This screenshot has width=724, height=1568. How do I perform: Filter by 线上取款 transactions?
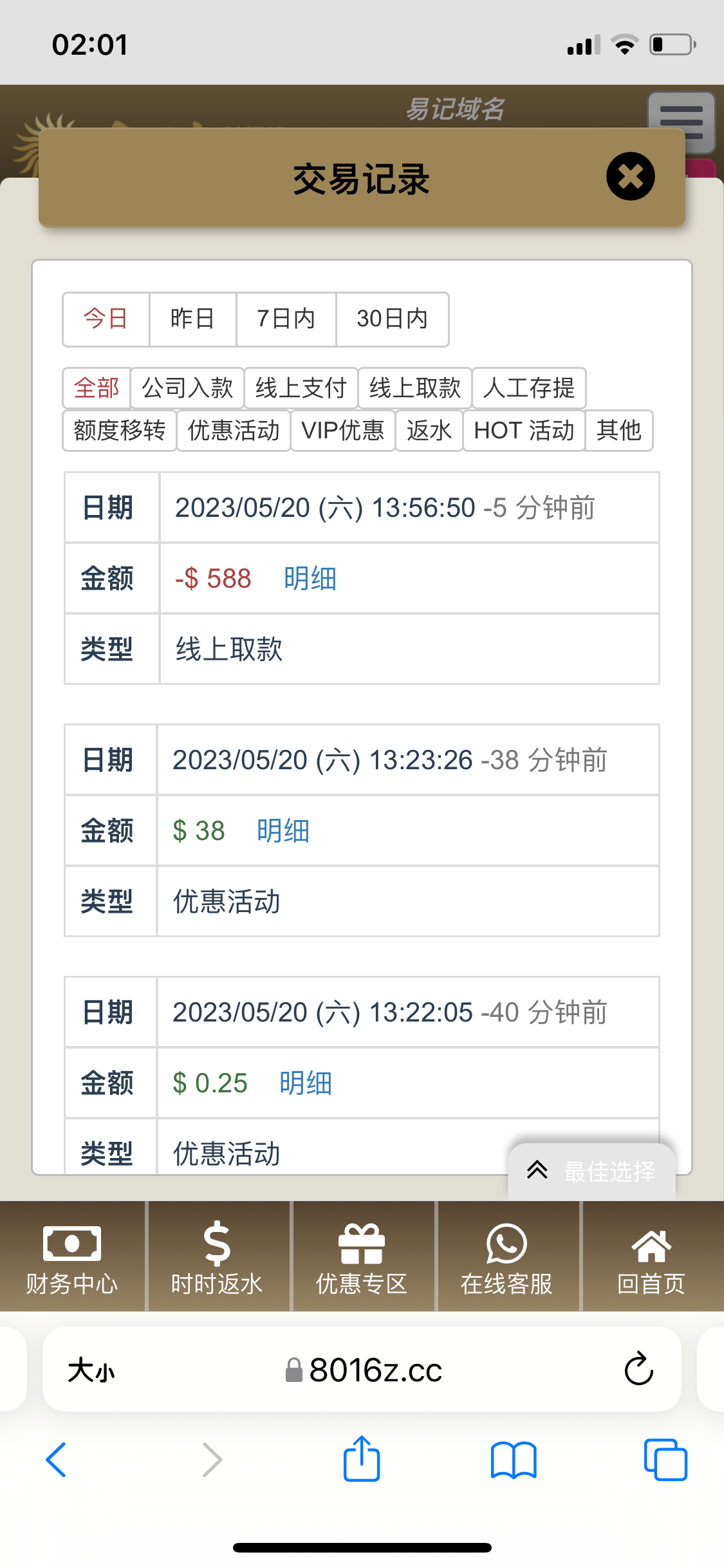415,389
